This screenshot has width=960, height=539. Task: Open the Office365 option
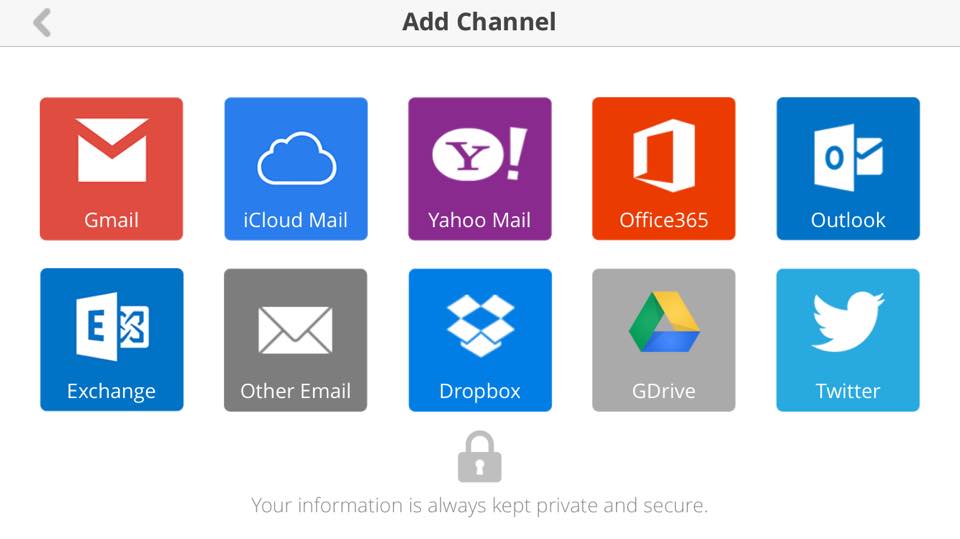[x=663, y=169]
